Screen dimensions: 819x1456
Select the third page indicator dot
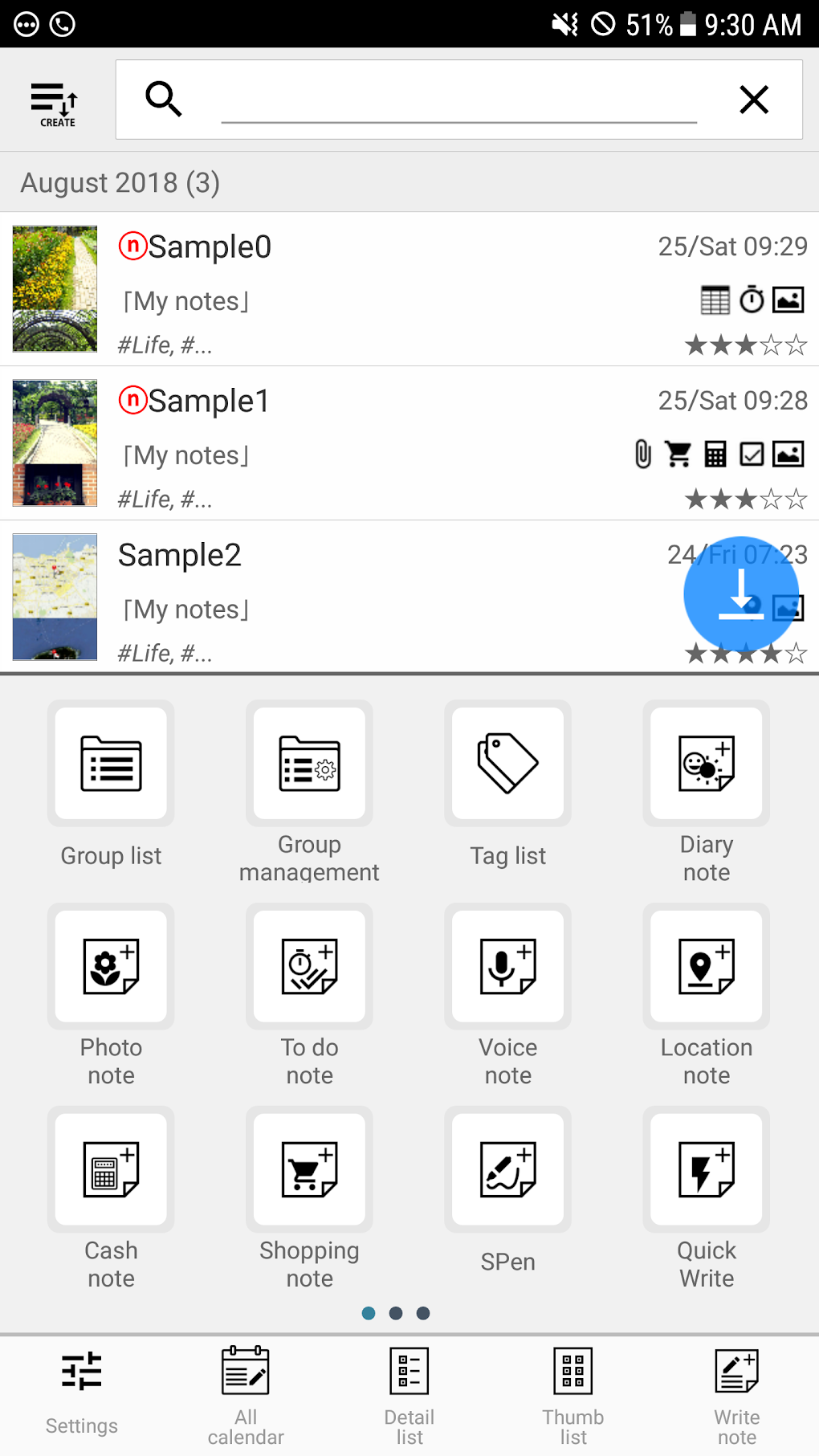423,1314
